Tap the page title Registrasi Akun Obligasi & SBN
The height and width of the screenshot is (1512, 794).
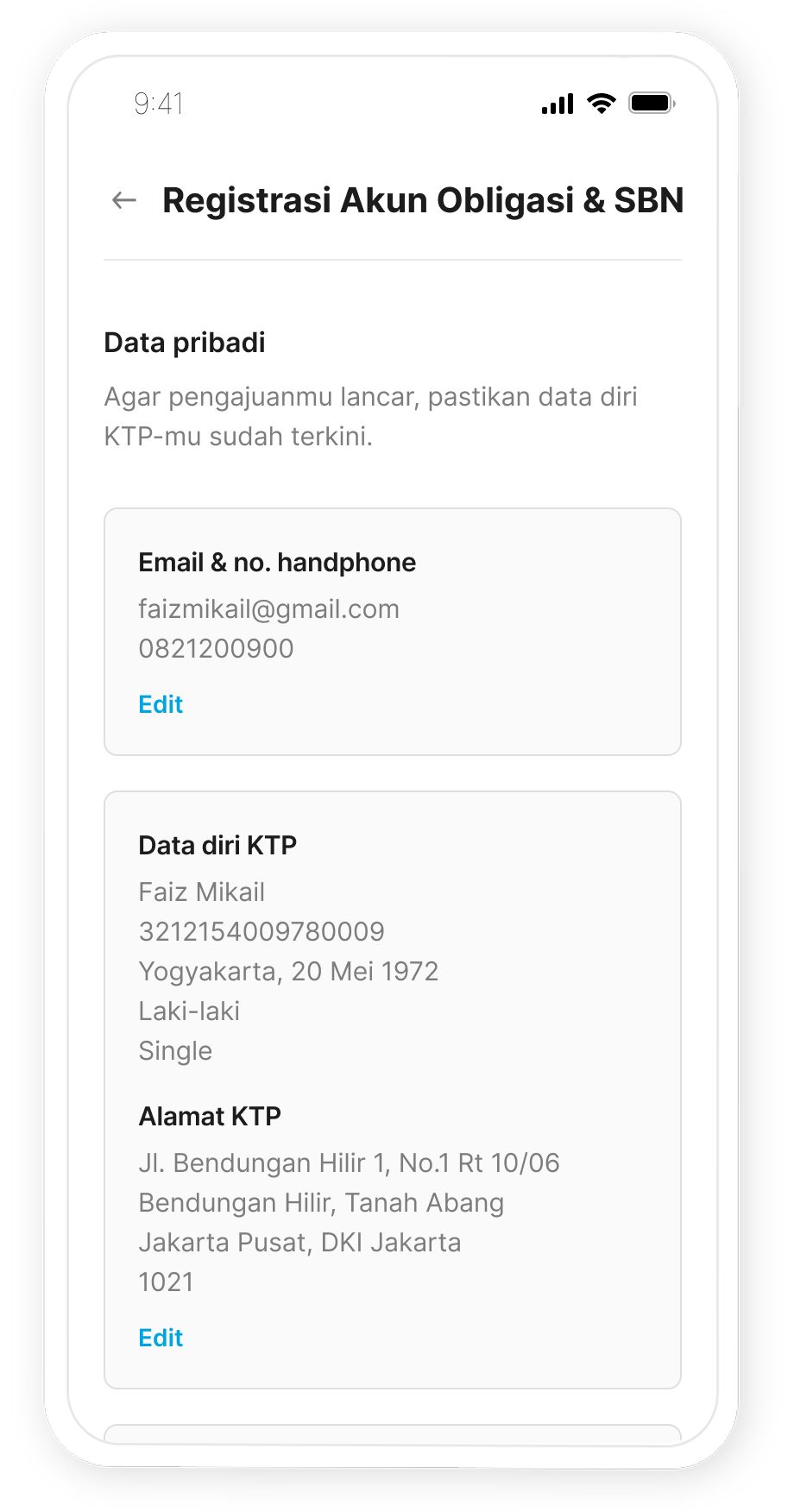[422, 199]
